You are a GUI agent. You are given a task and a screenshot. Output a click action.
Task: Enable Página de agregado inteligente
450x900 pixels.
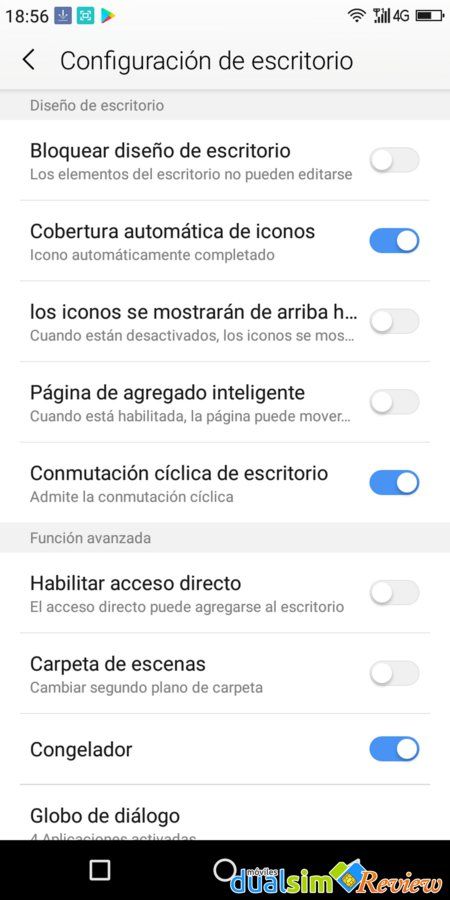click(394, 402)
